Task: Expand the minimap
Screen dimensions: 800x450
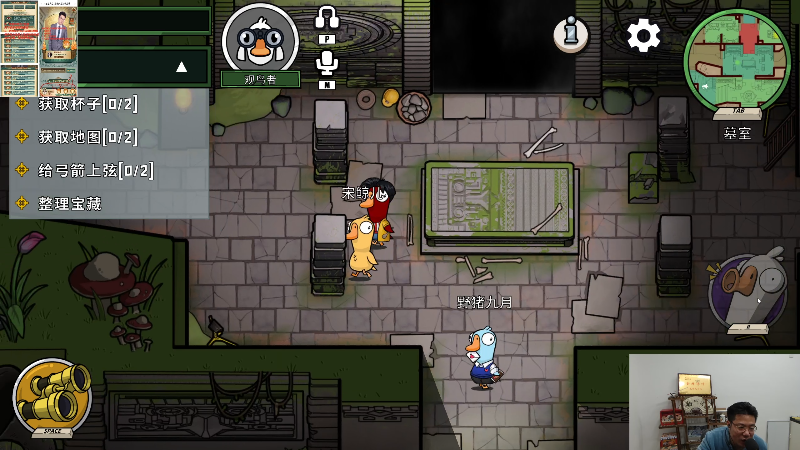Action: (x=737, y=62)
